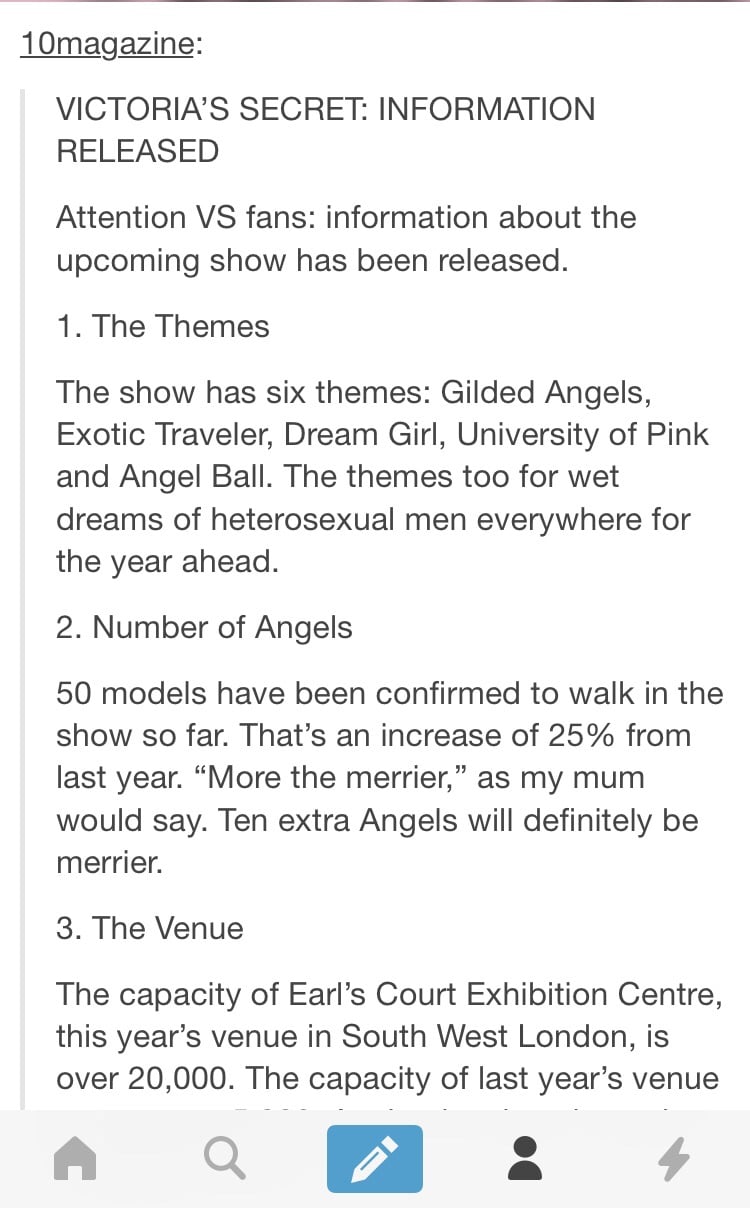The height and width of the screenshot is (1208, 750).
Task: Compose a new post with the pencil button
Action: pyautogui.click(x=375, y=1159)
